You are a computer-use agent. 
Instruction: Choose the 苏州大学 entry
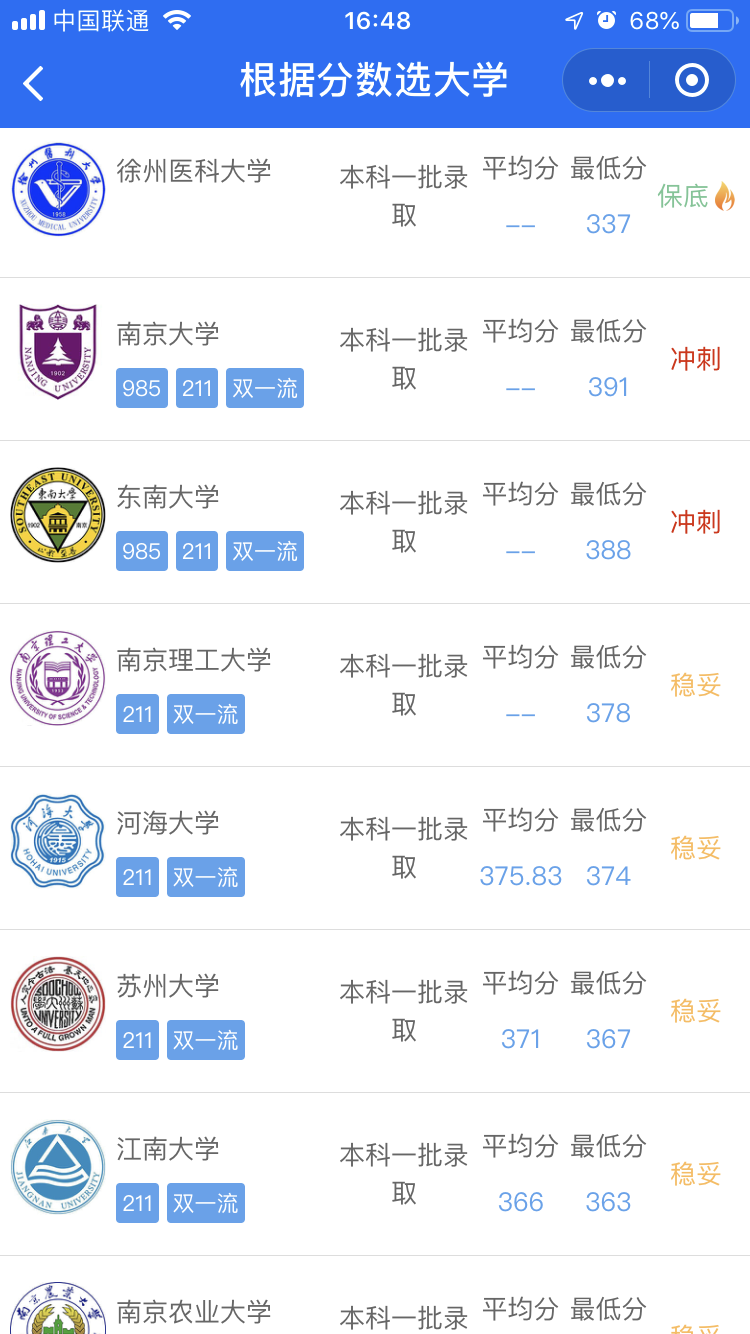click(x=375, y=1011)
